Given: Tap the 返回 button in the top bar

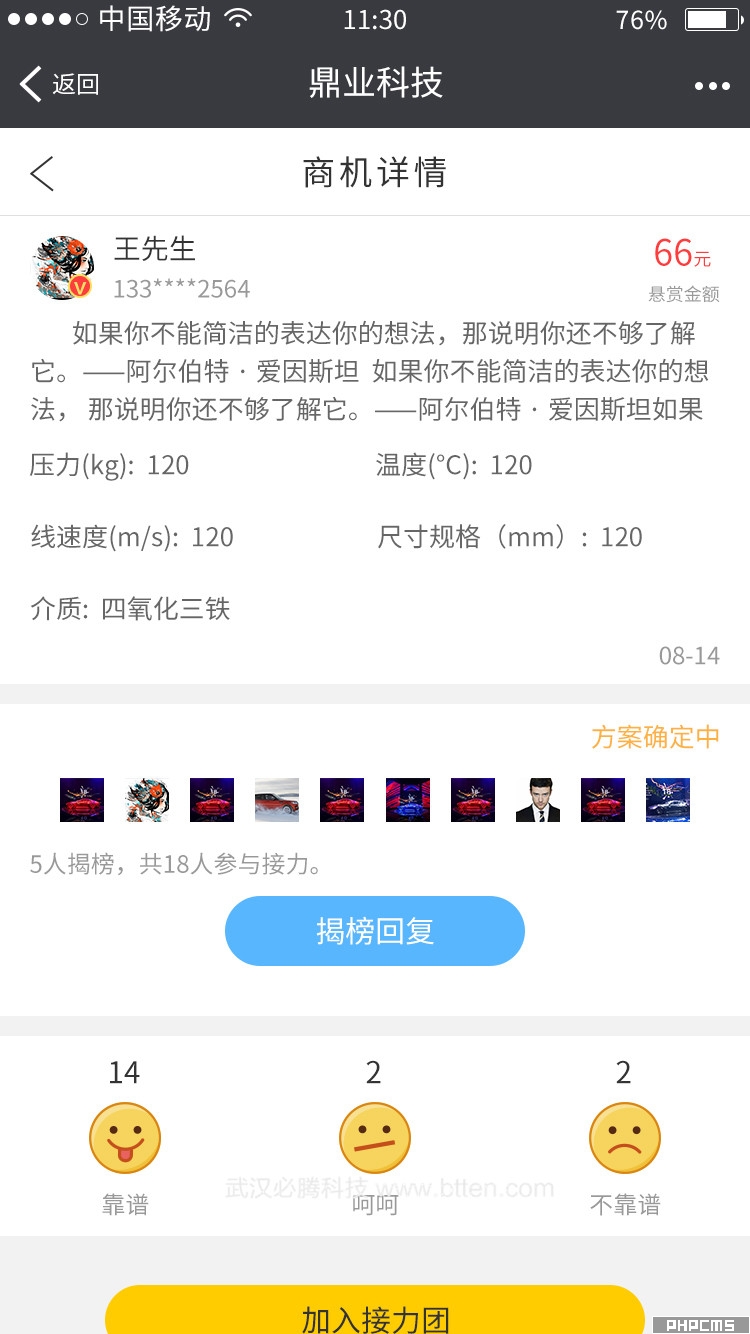Looking at the screenshot, I should tap(60, 84).
